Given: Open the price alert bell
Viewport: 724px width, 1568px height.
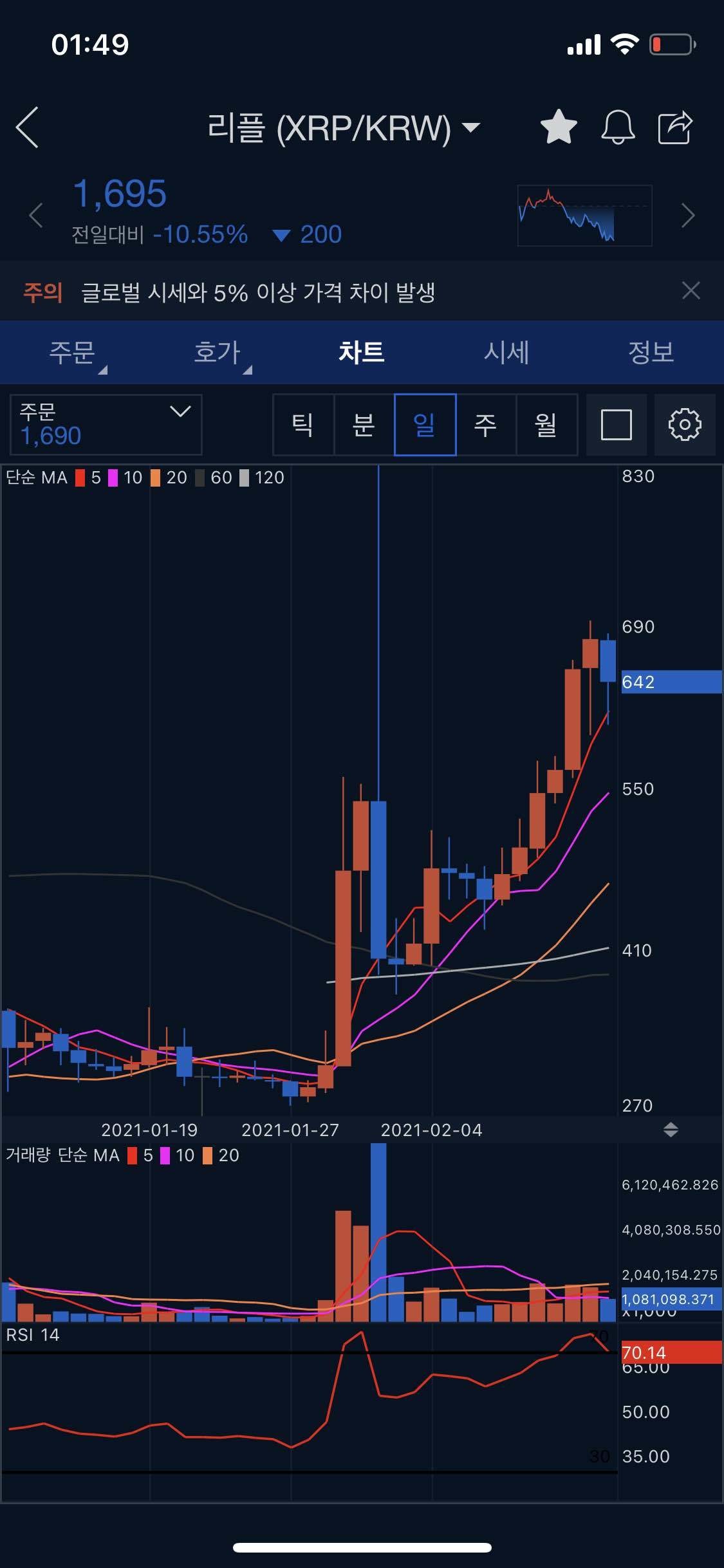Looking at the screenshot, I should click(x=618, y=127).
